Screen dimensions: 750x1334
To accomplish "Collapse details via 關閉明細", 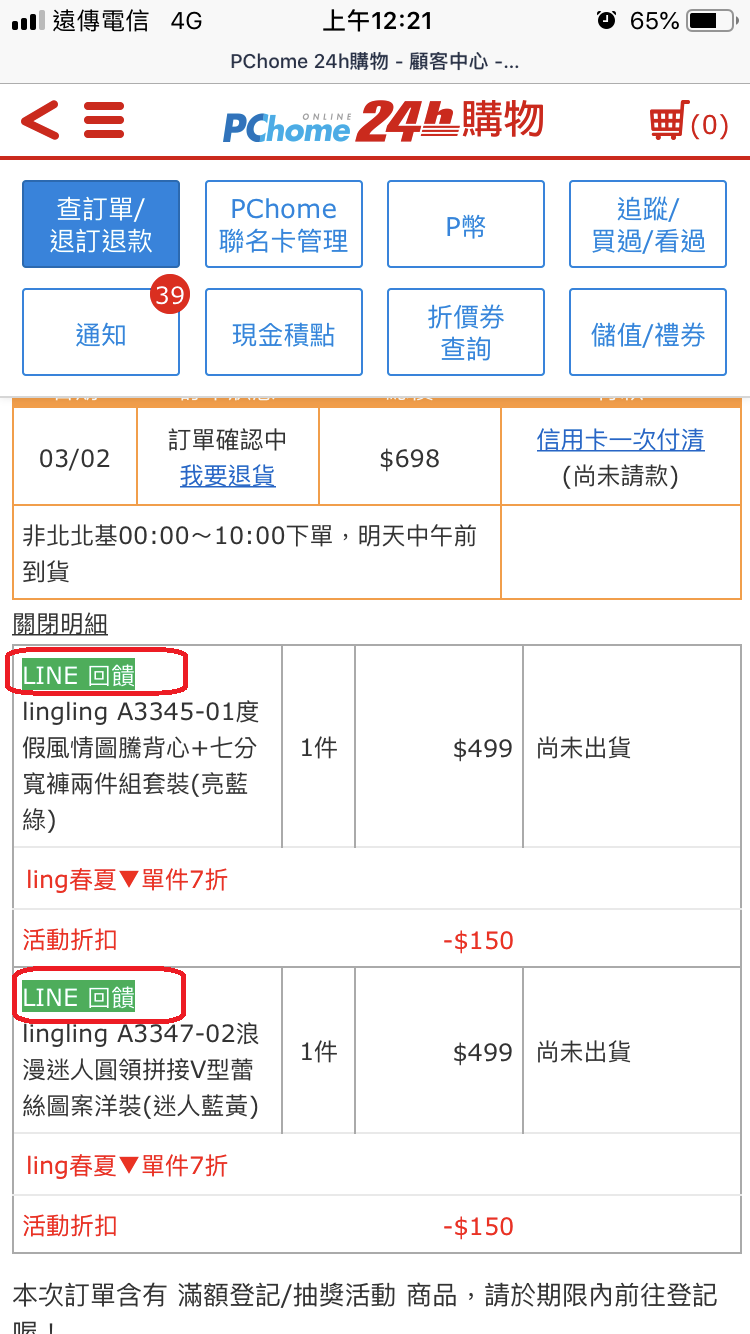I will (60, 624).
